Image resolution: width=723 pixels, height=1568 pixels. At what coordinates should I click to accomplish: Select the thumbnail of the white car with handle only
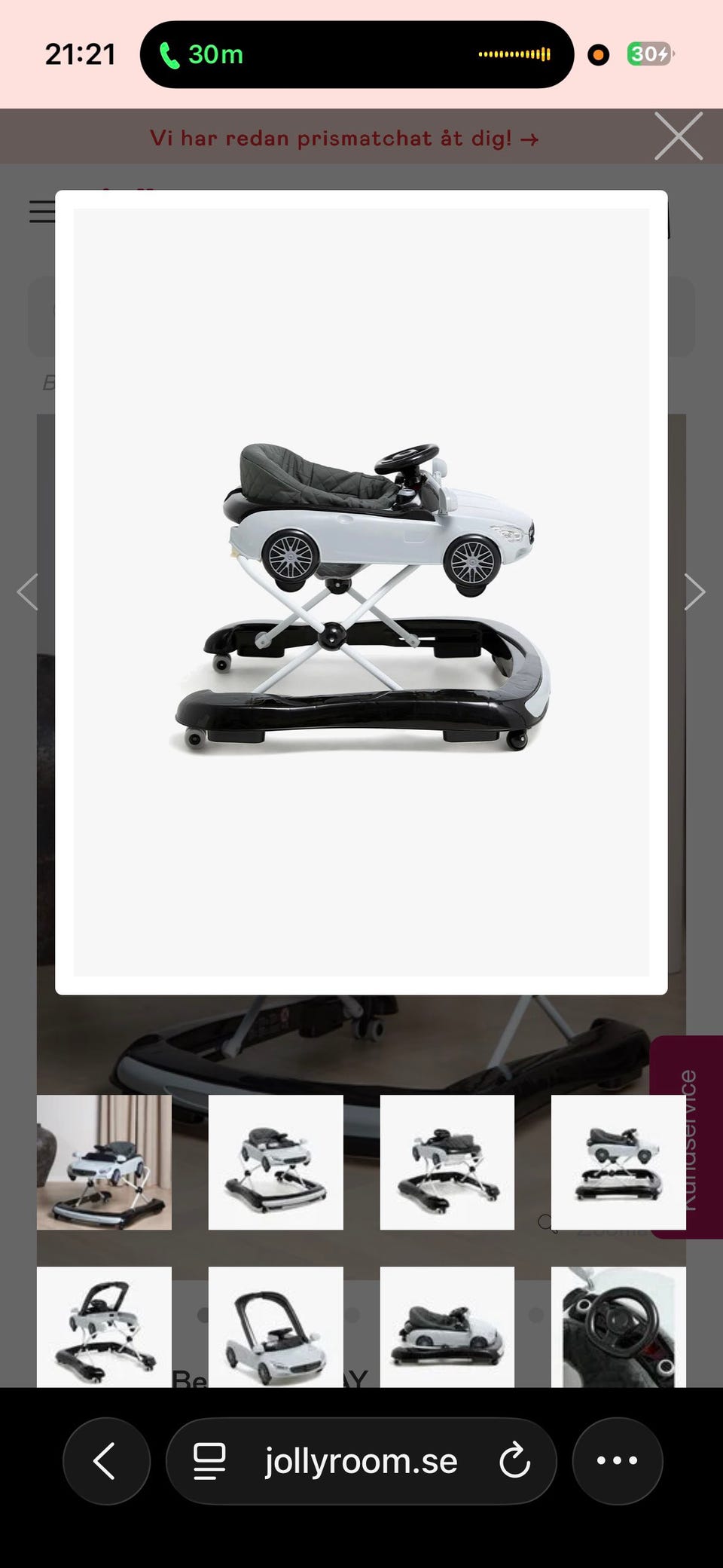276,1327
